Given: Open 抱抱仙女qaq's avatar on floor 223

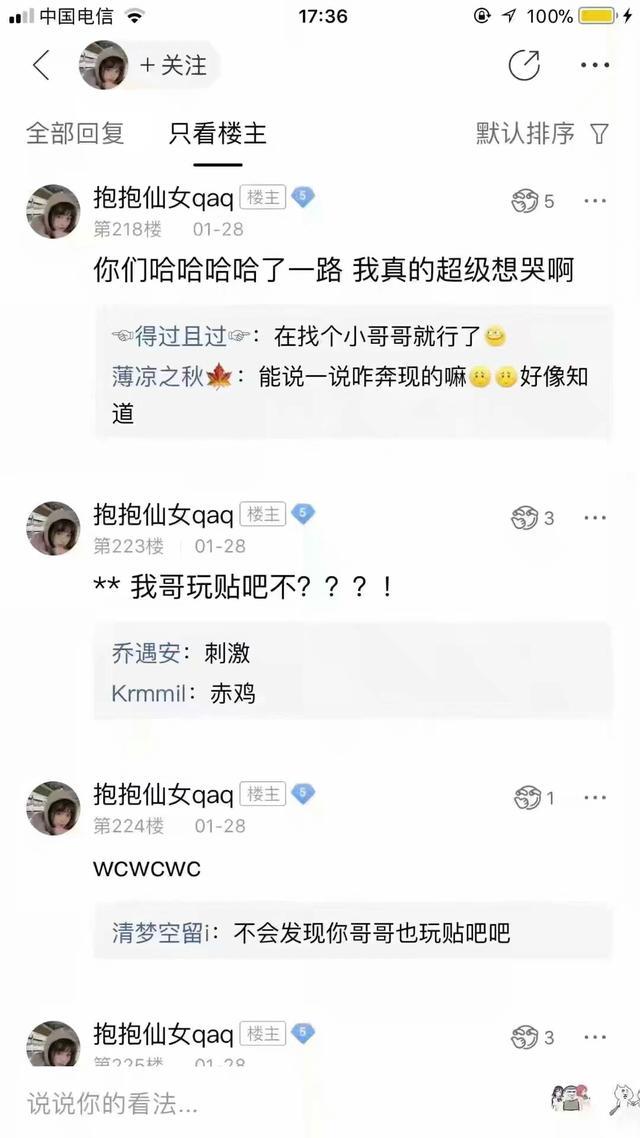Looking at the screenshot, I should coord(53,529).
